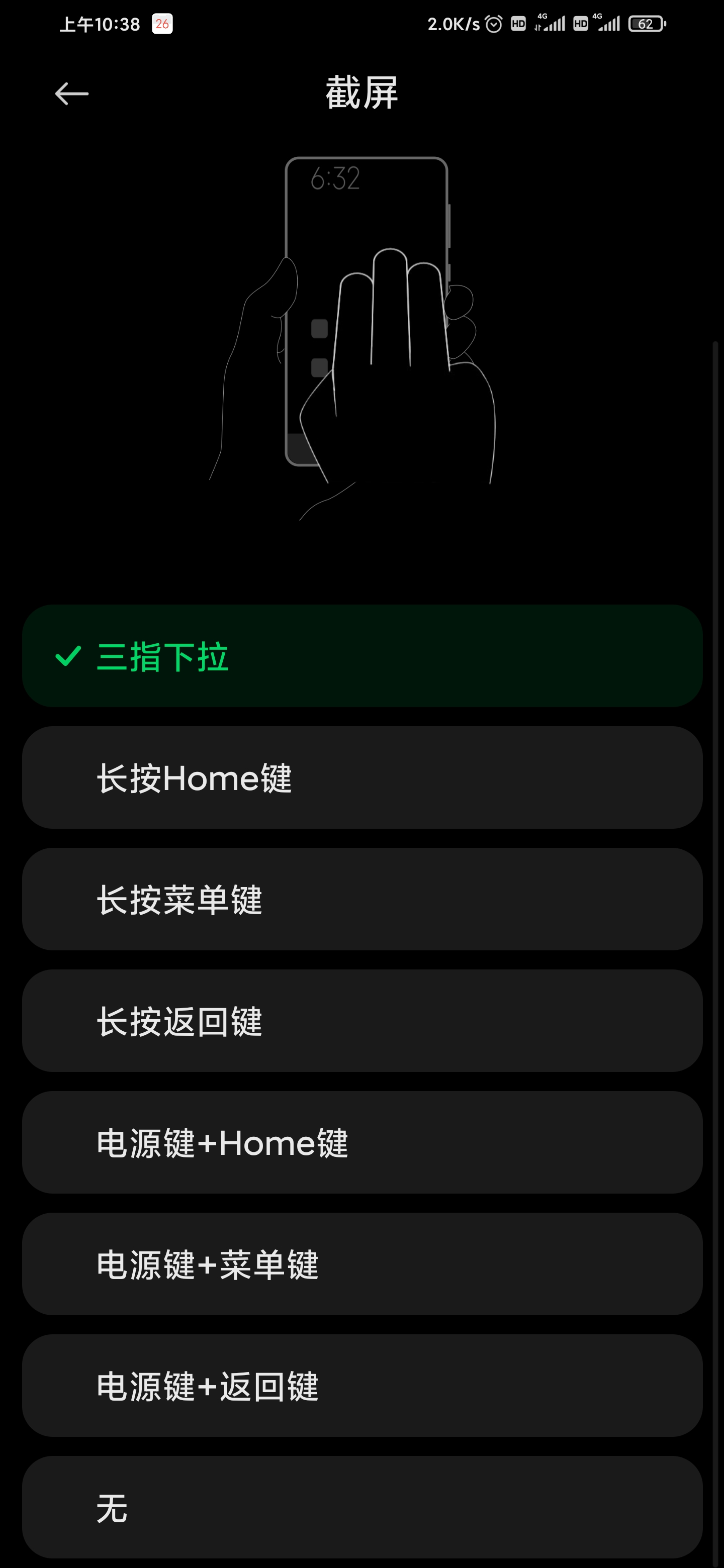Tap the 电源键+返回键 option
Viewport: 724px width, 1568px height.
click(363, 1386)
